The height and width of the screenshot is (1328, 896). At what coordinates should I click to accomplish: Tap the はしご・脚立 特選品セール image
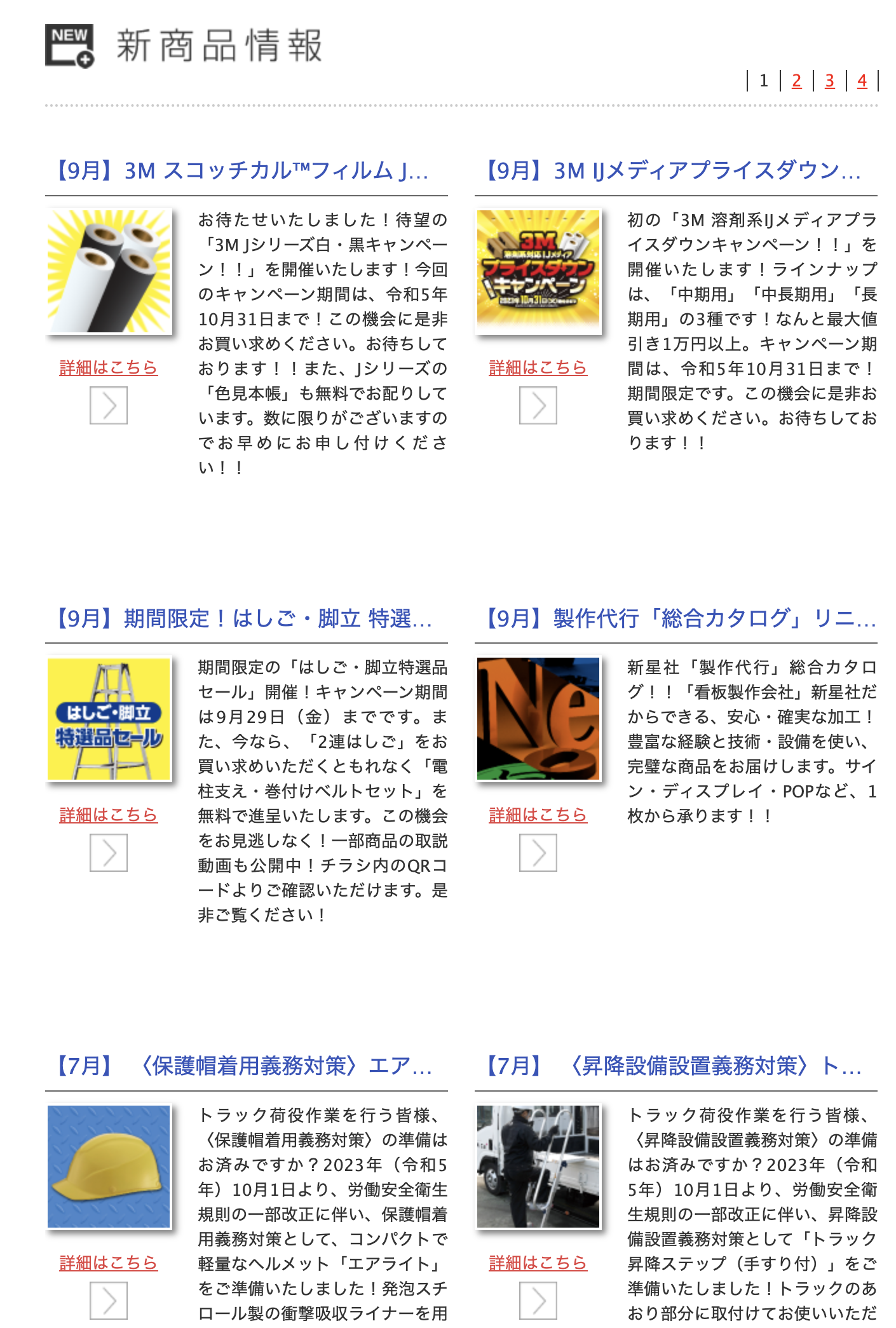109,719
